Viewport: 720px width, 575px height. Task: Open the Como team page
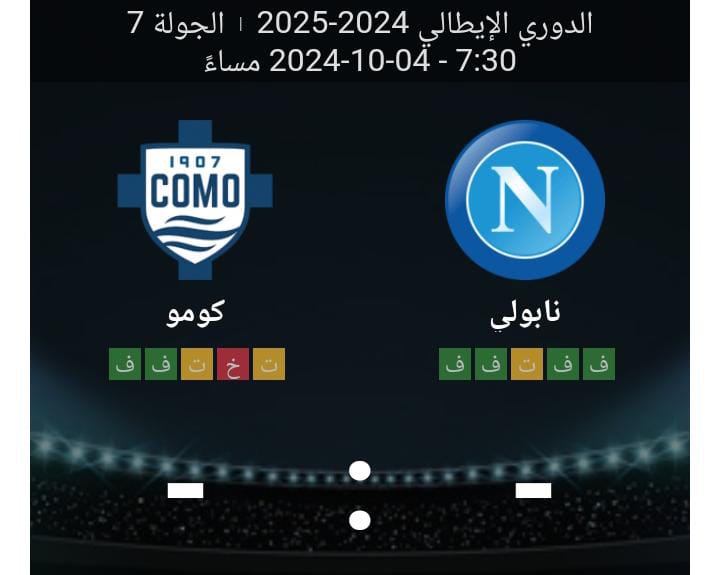(x=195, y=200)
